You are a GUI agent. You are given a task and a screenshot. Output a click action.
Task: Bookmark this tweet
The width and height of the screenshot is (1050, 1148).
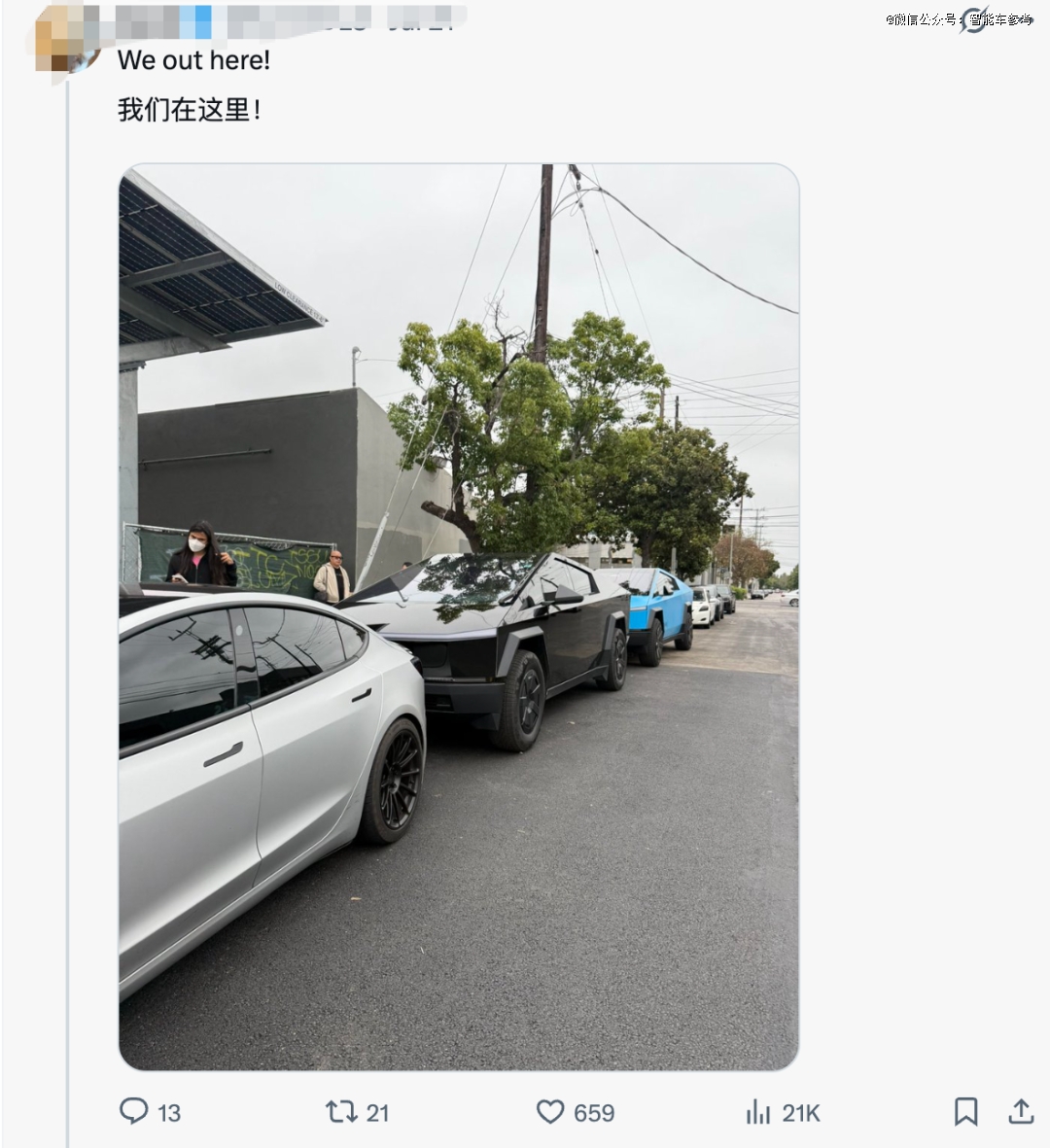tap(965, 1111)
